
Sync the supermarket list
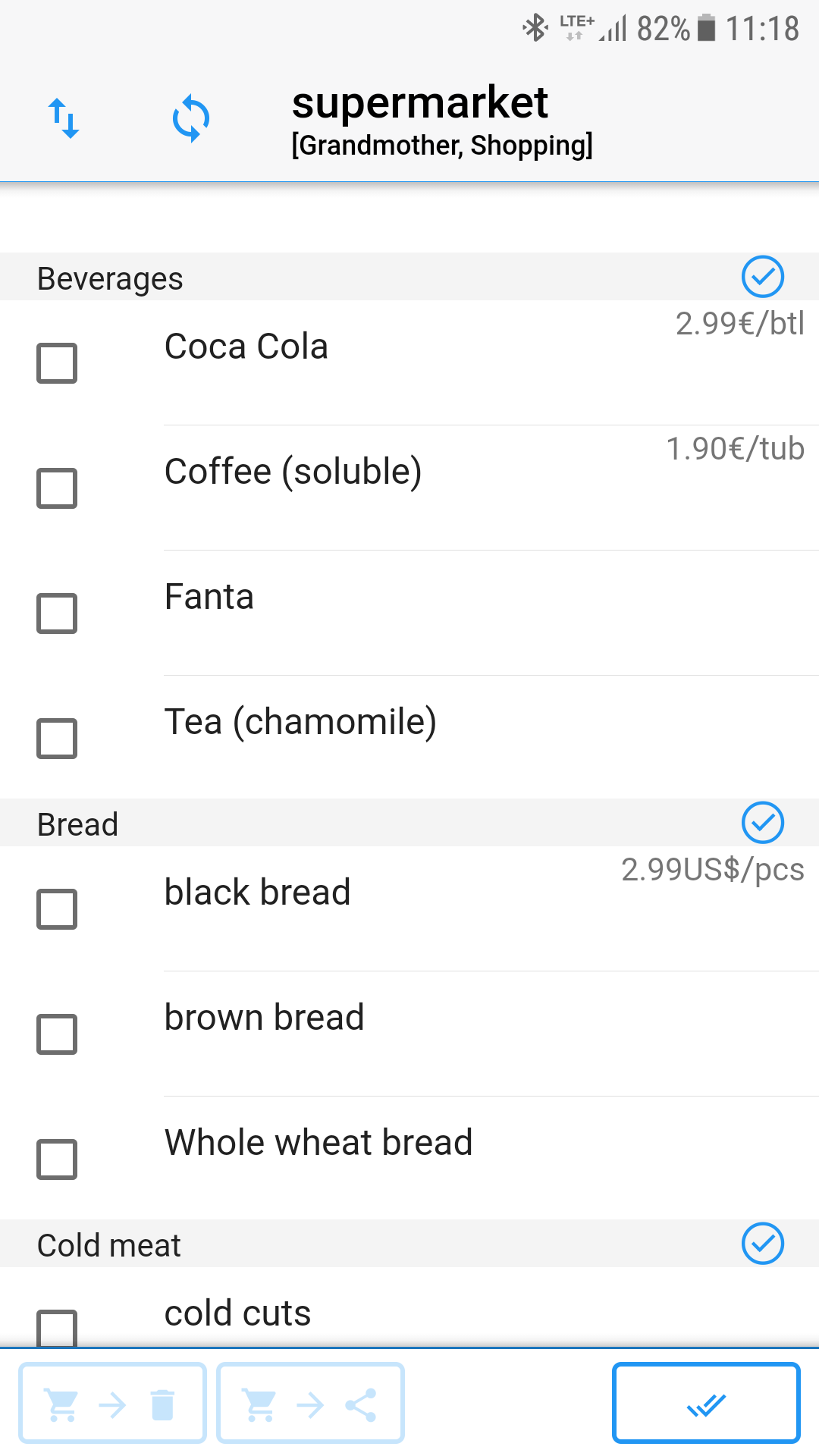click(191, 118)
